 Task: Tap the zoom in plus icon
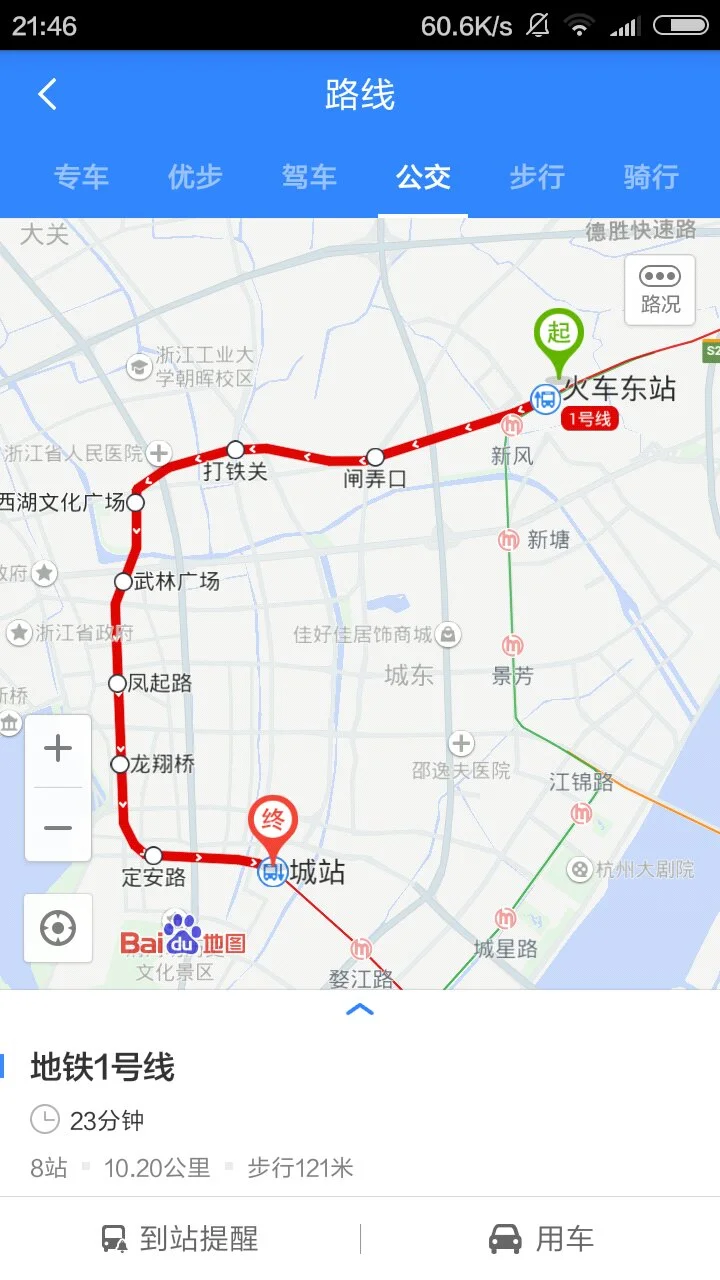tap(57, 747)
